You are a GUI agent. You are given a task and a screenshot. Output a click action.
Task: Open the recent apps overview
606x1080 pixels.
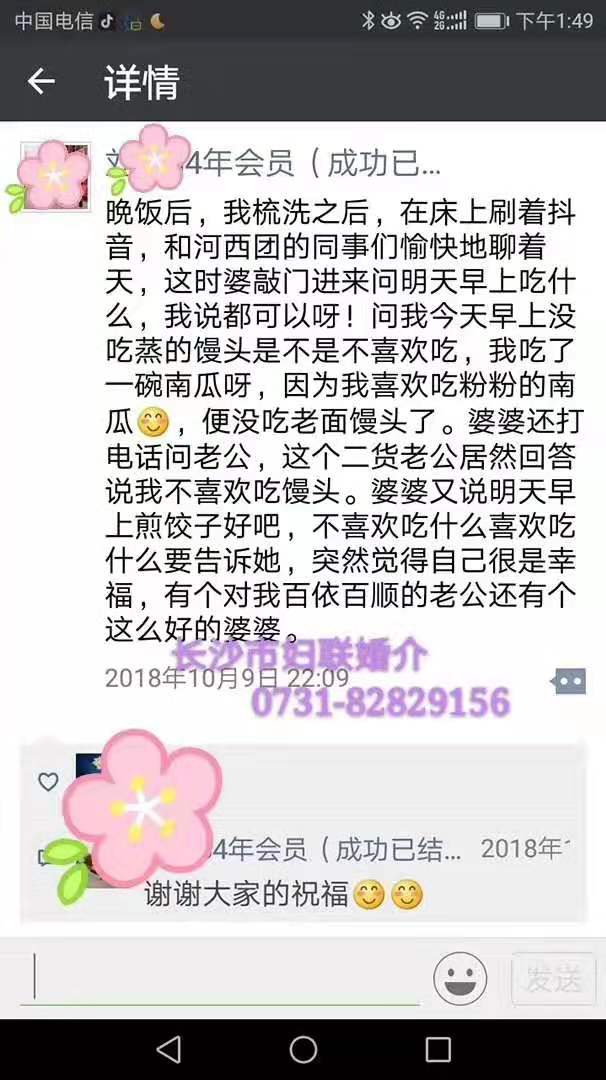438,1048
